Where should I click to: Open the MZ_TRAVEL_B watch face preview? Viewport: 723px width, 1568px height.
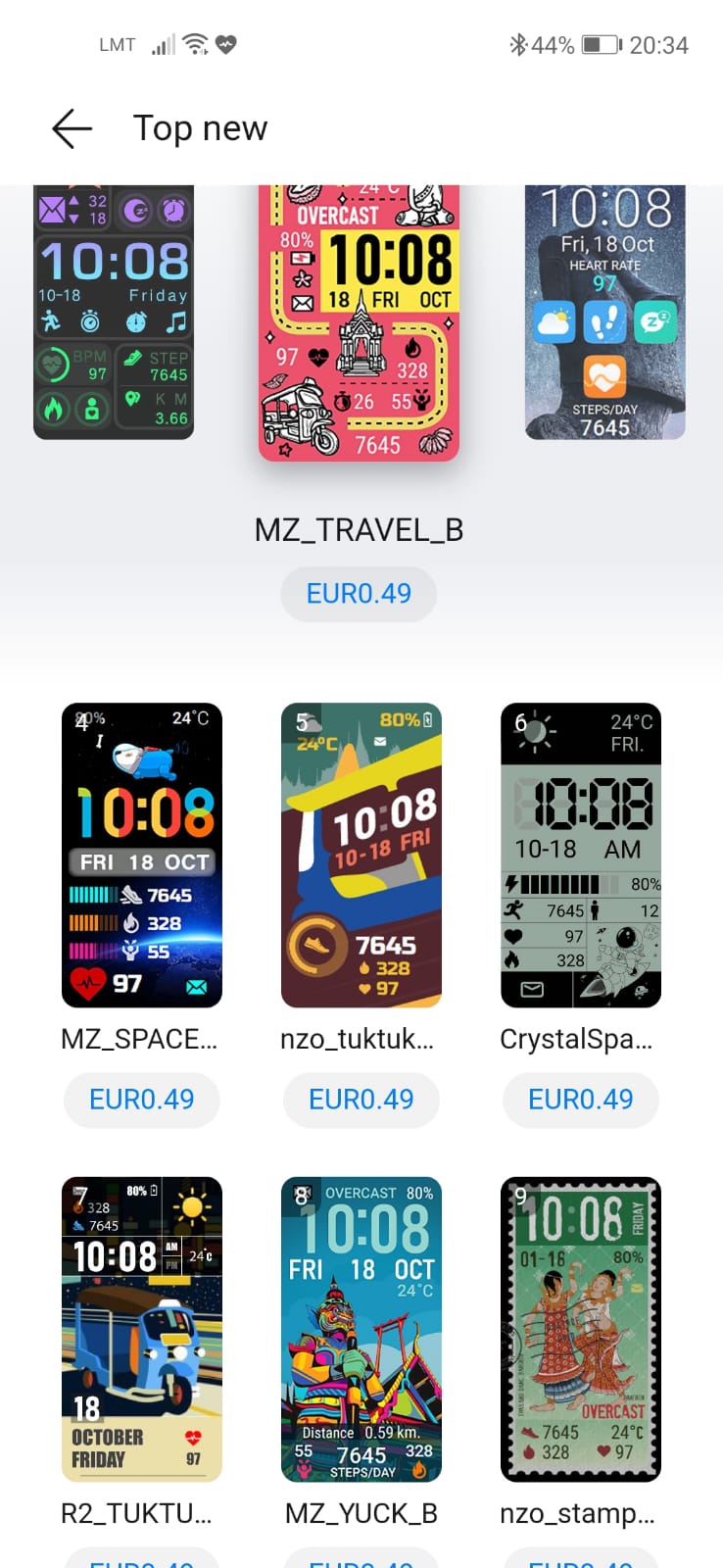(359, 323)
